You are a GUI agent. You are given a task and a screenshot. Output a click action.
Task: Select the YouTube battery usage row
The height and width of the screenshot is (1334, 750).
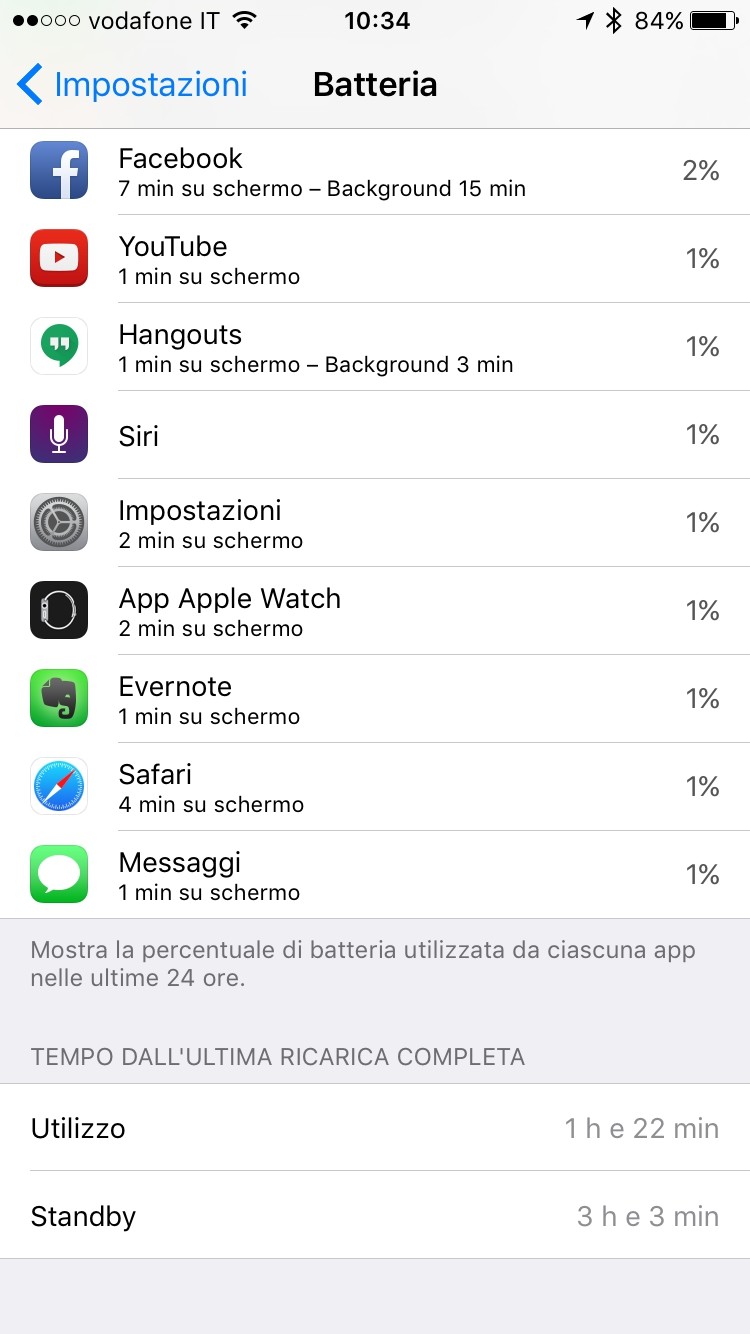[375, 259]
